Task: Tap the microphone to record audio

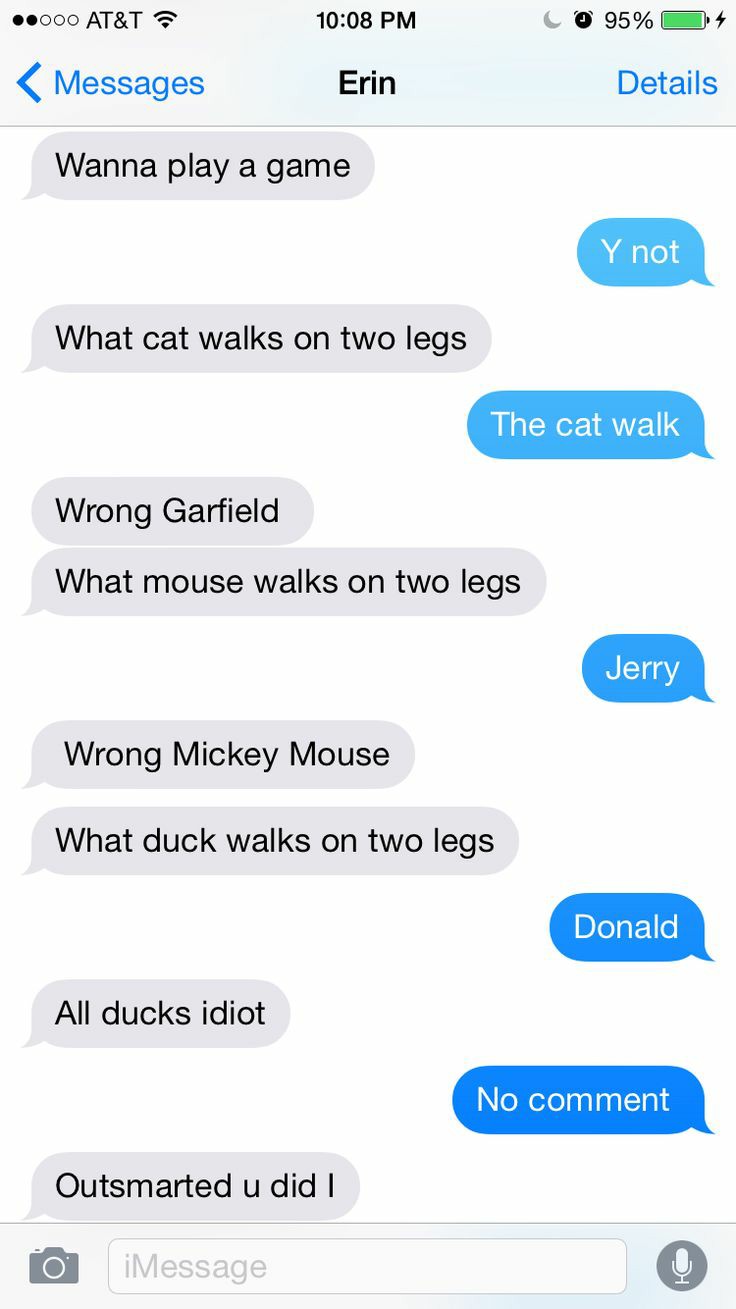Action: coord(682,1266)
